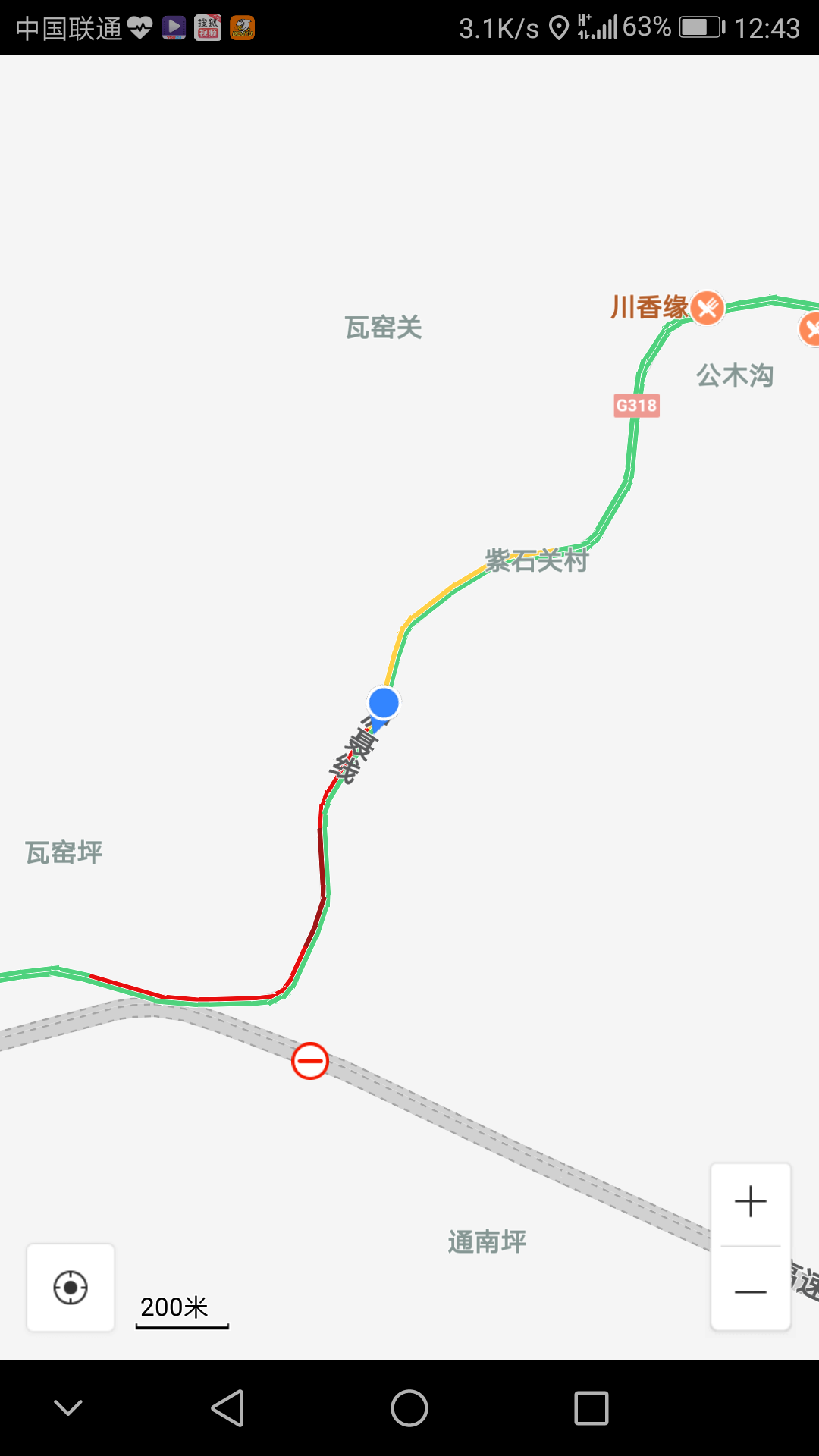This screenshot has height=1456, width=819.
Task: Zoom in the map with plus button
Action: pyautogui.click(x=751, y=1202)
